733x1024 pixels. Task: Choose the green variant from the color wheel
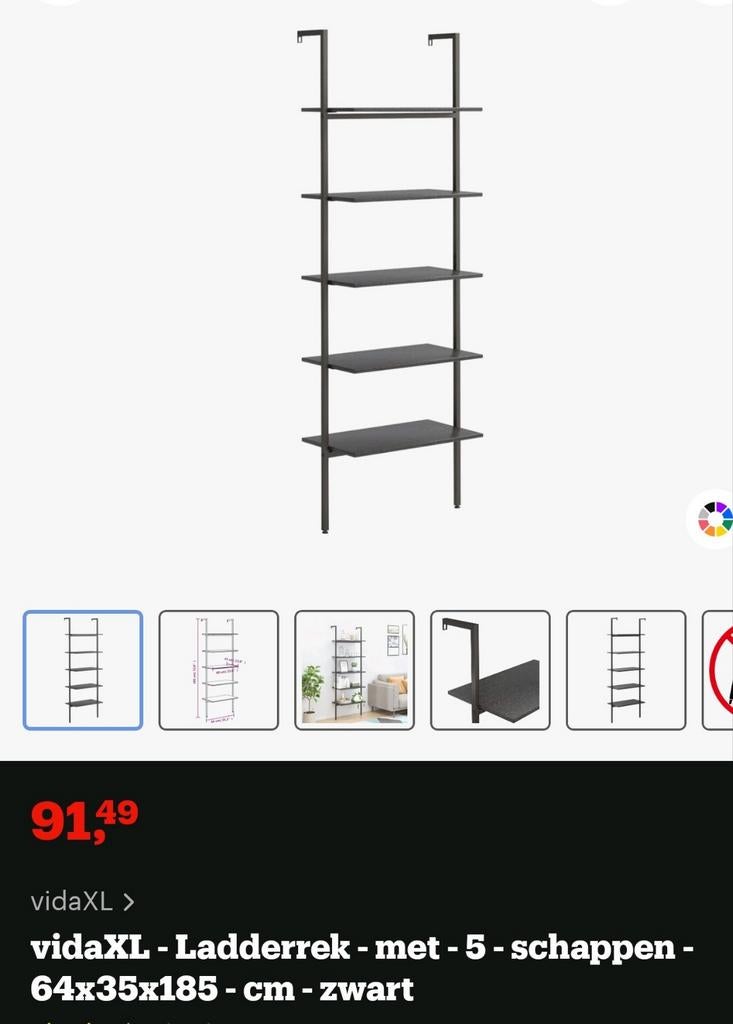(726, 524)
